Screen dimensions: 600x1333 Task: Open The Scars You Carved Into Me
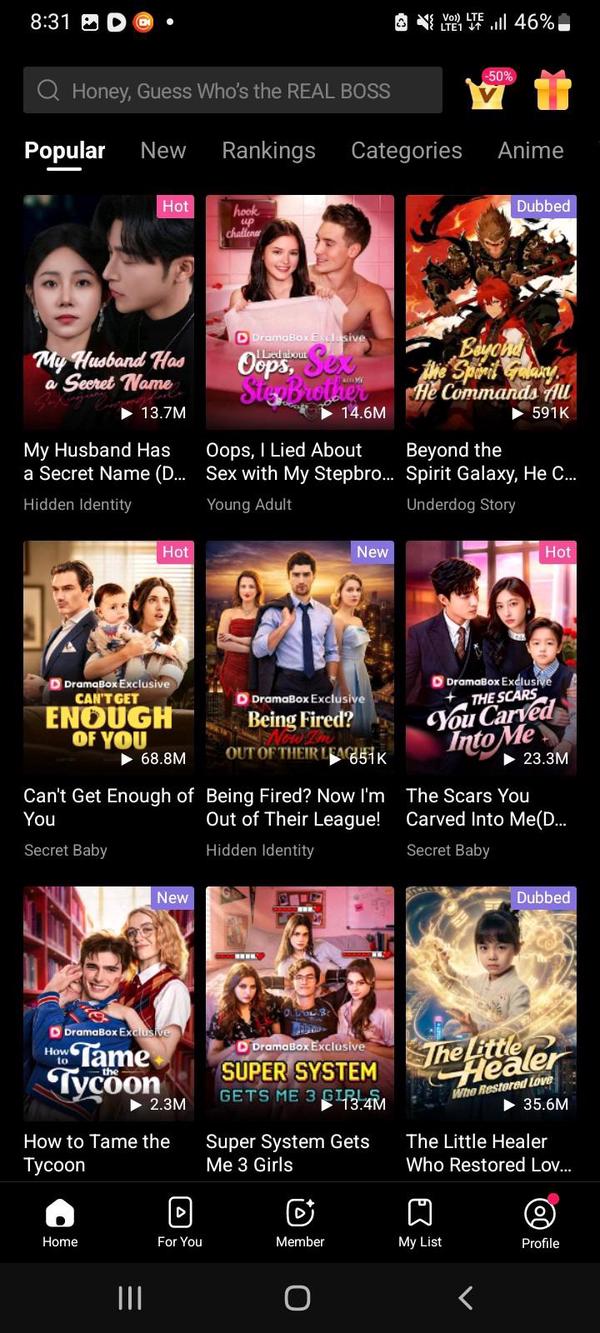pyautogui.click(x=491, y=658)
